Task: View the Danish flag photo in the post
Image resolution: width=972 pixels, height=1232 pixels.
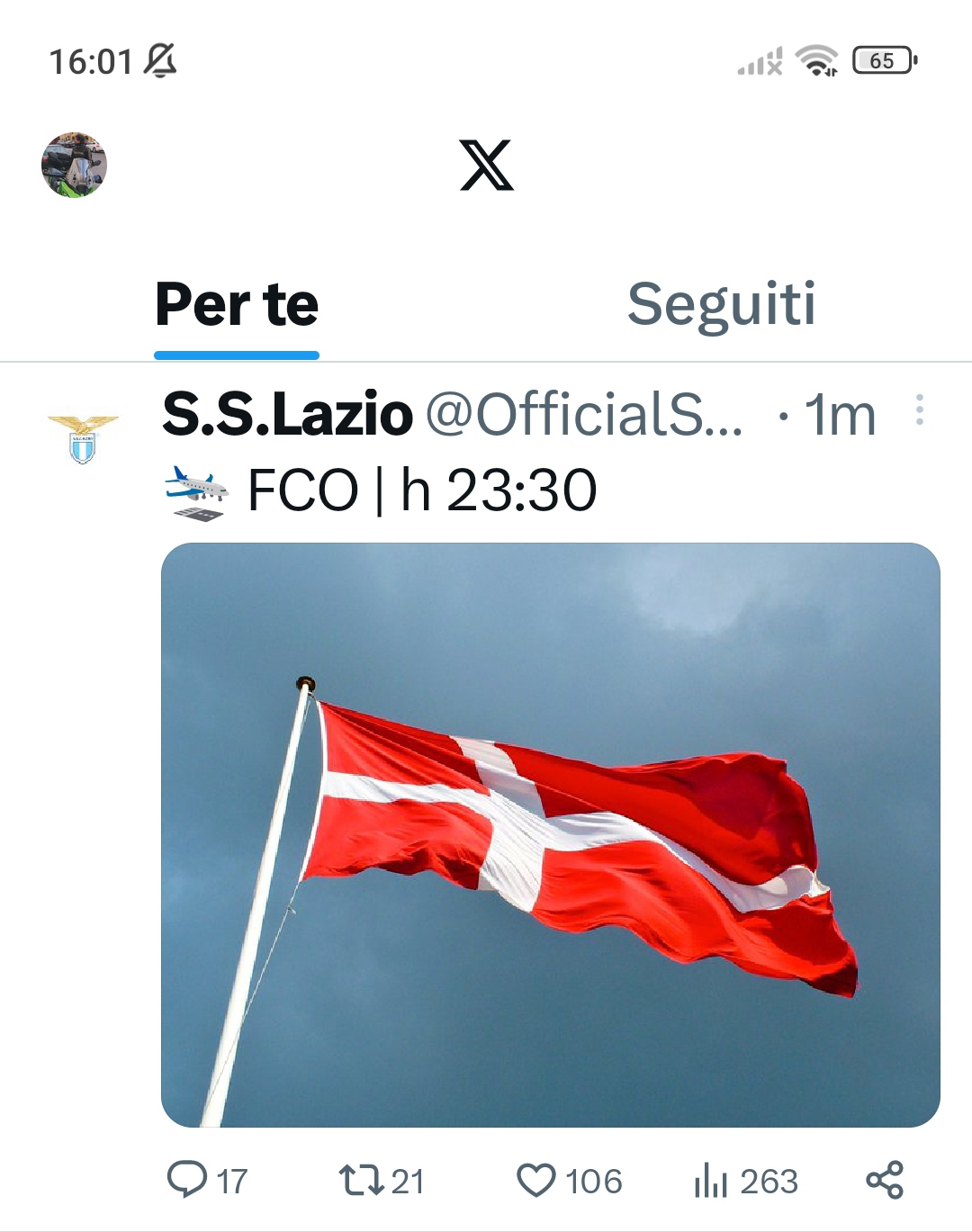Action: pyautogui.click(x=550, y=834)
